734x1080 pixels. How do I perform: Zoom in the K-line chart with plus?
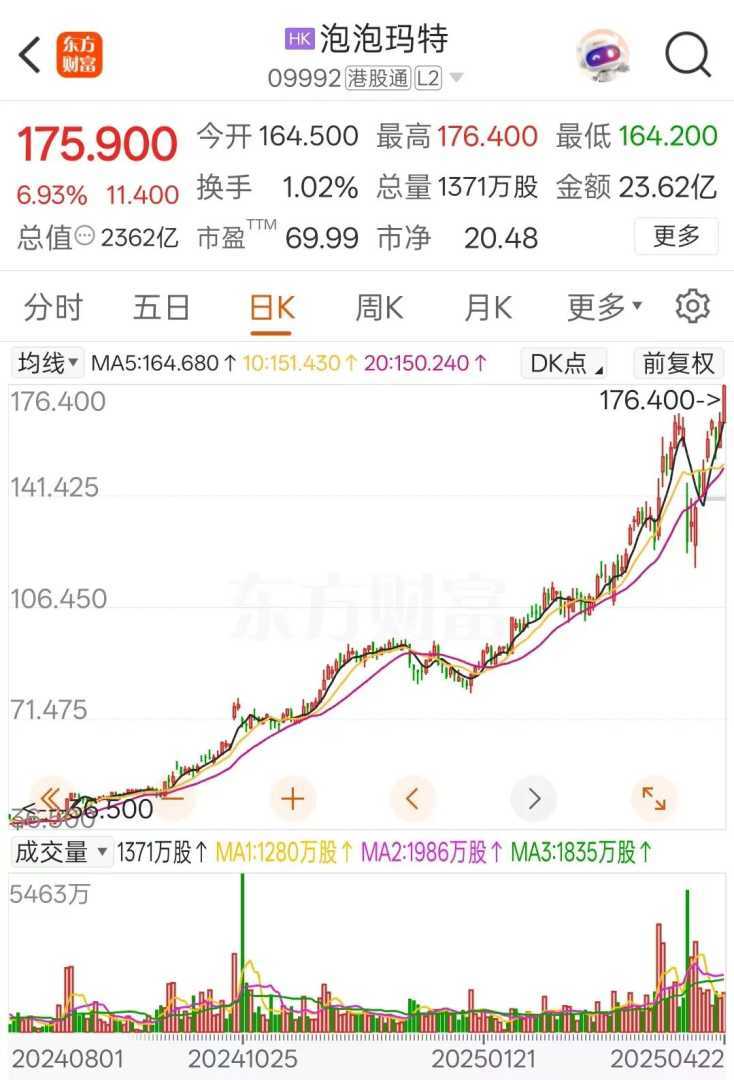pyautogui.click(x=292, y=799)
